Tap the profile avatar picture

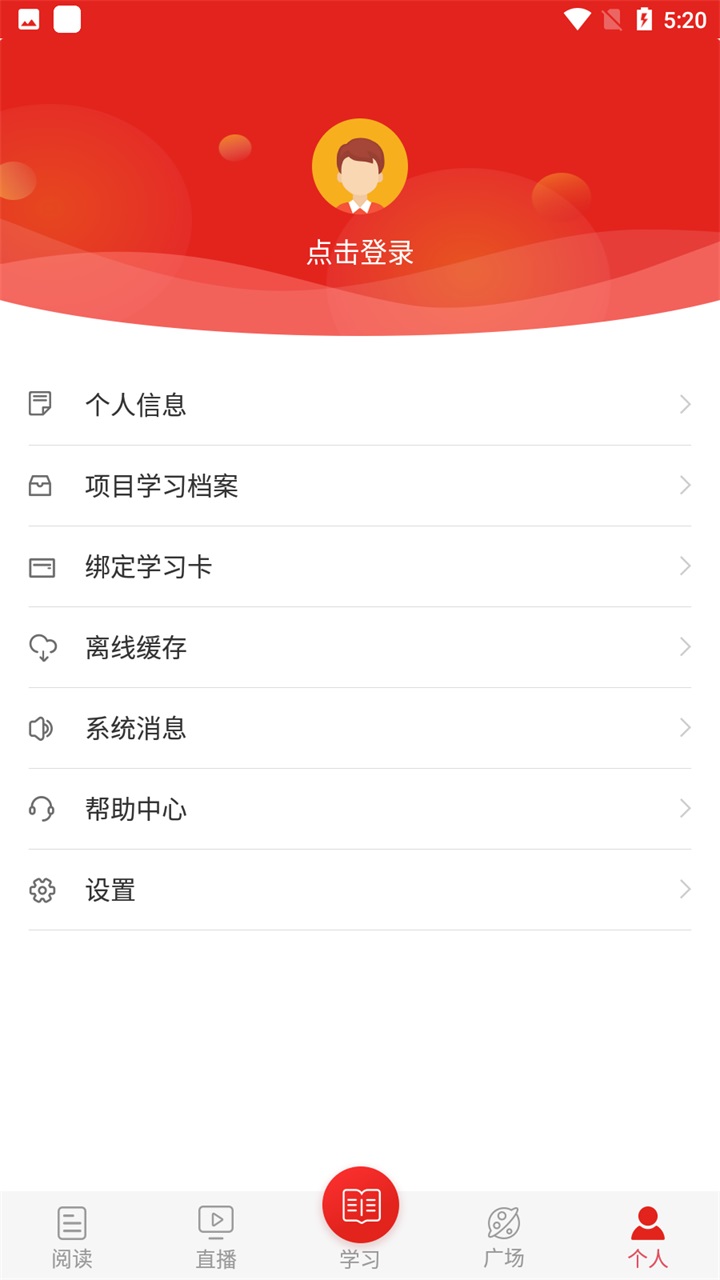(x=360, y=166)
